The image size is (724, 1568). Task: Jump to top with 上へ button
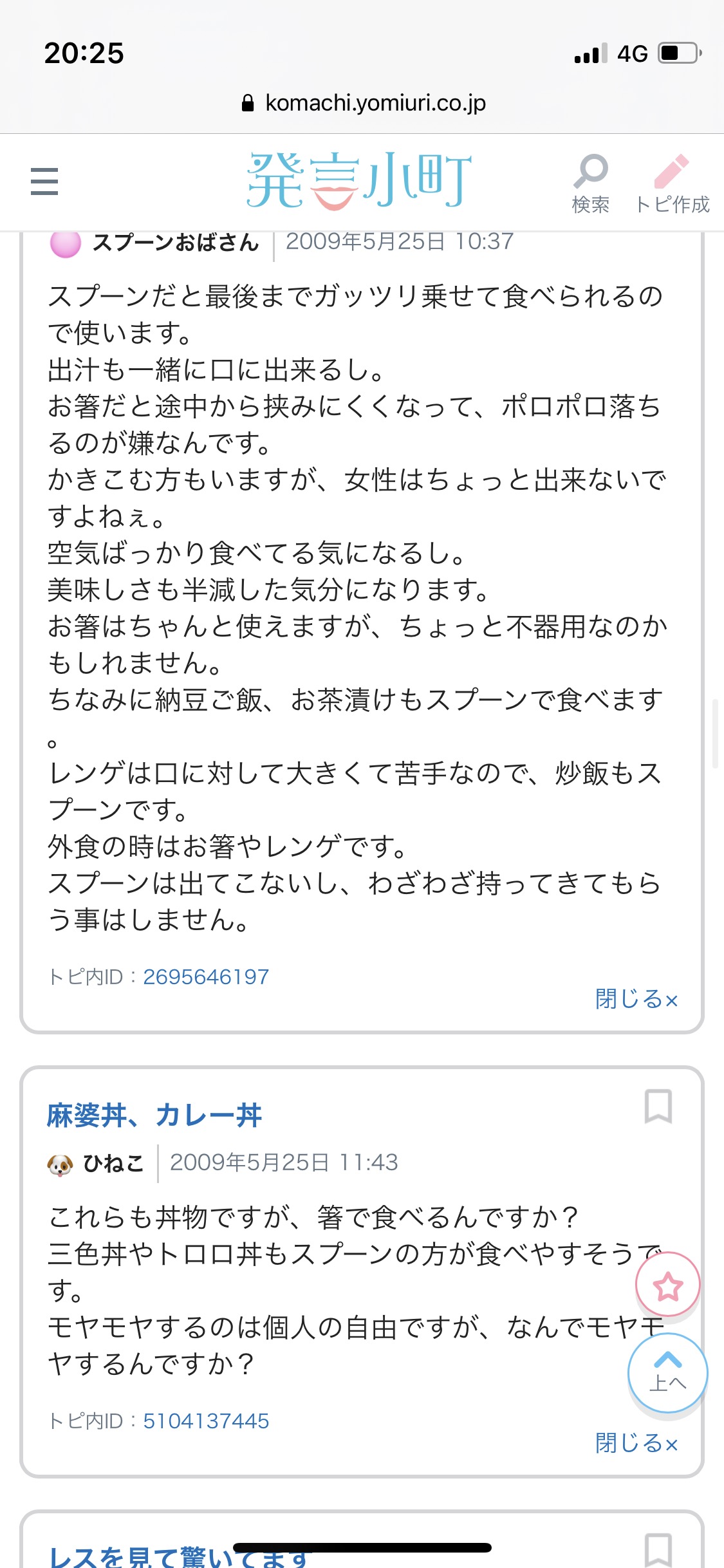click(667, 1374)
